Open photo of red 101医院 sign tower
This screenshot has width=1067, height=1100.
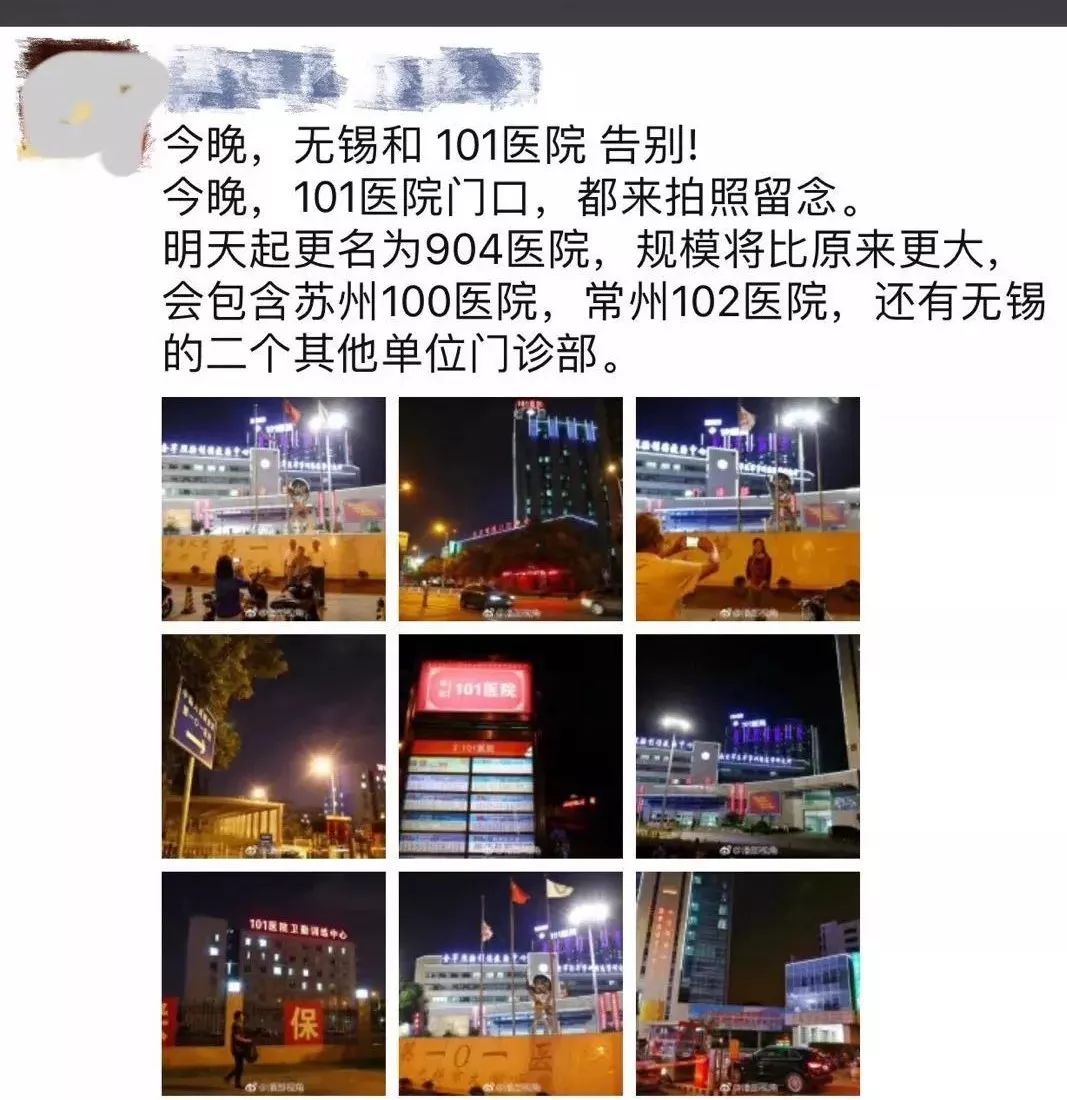click(x=510, y=746)
